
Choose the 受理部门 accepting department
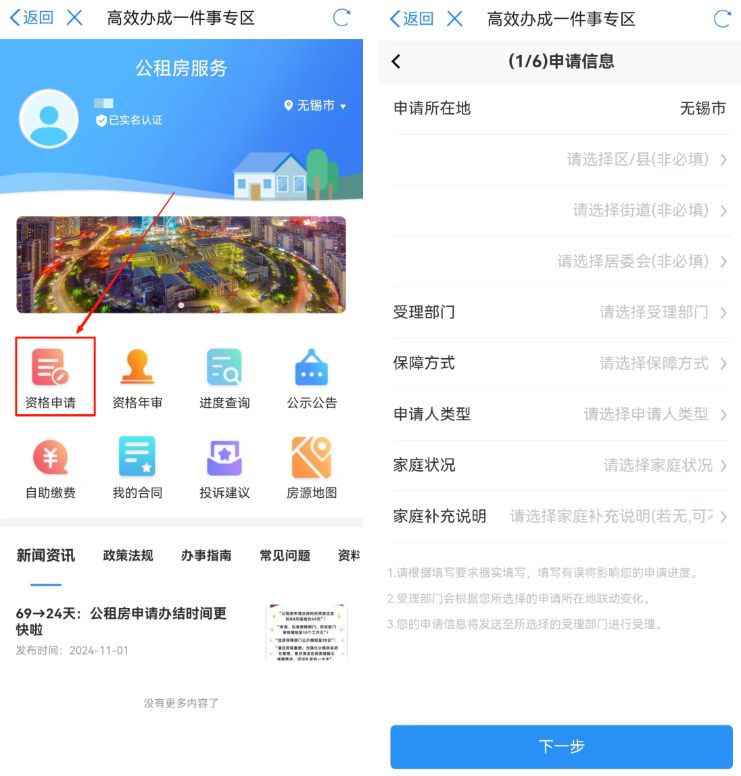coord(561,312)
